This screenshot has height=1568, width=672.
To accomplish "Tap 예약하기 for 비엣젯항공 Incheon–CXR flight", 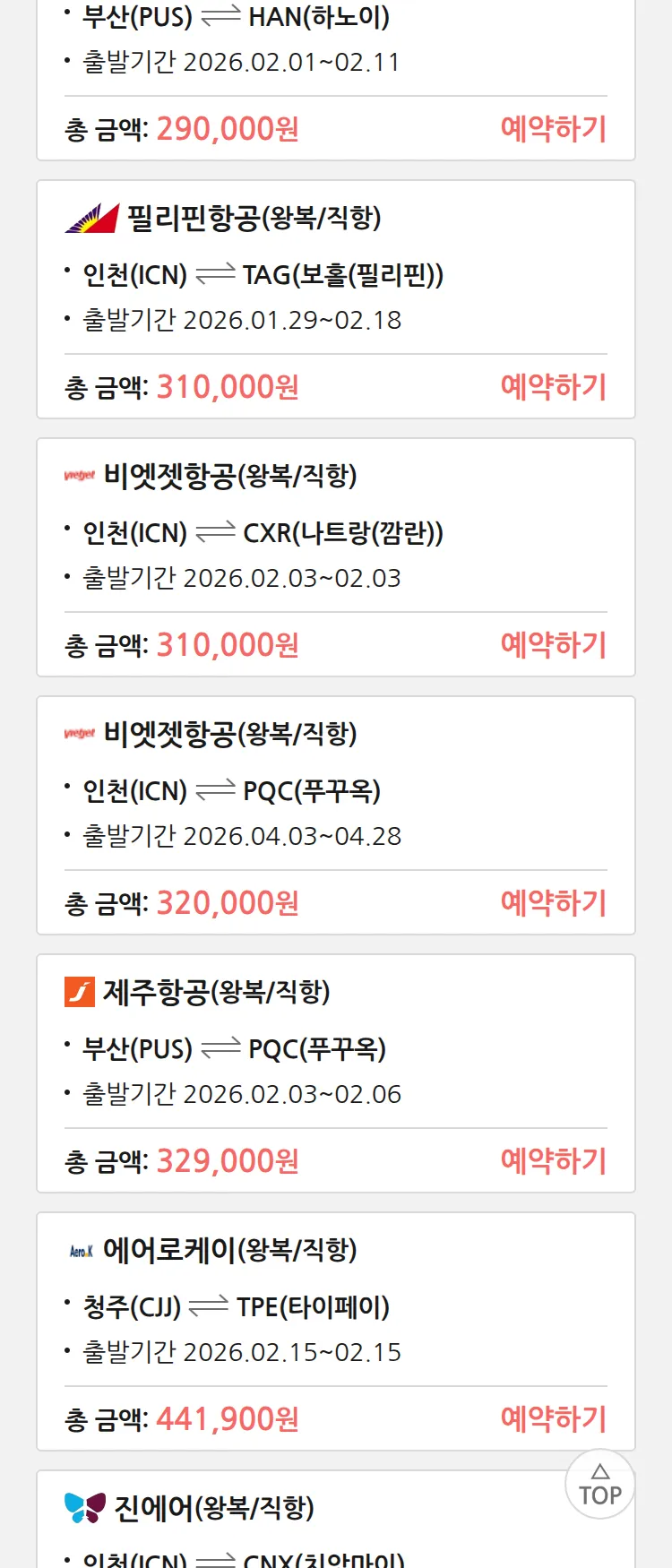I will click(553, 645).
